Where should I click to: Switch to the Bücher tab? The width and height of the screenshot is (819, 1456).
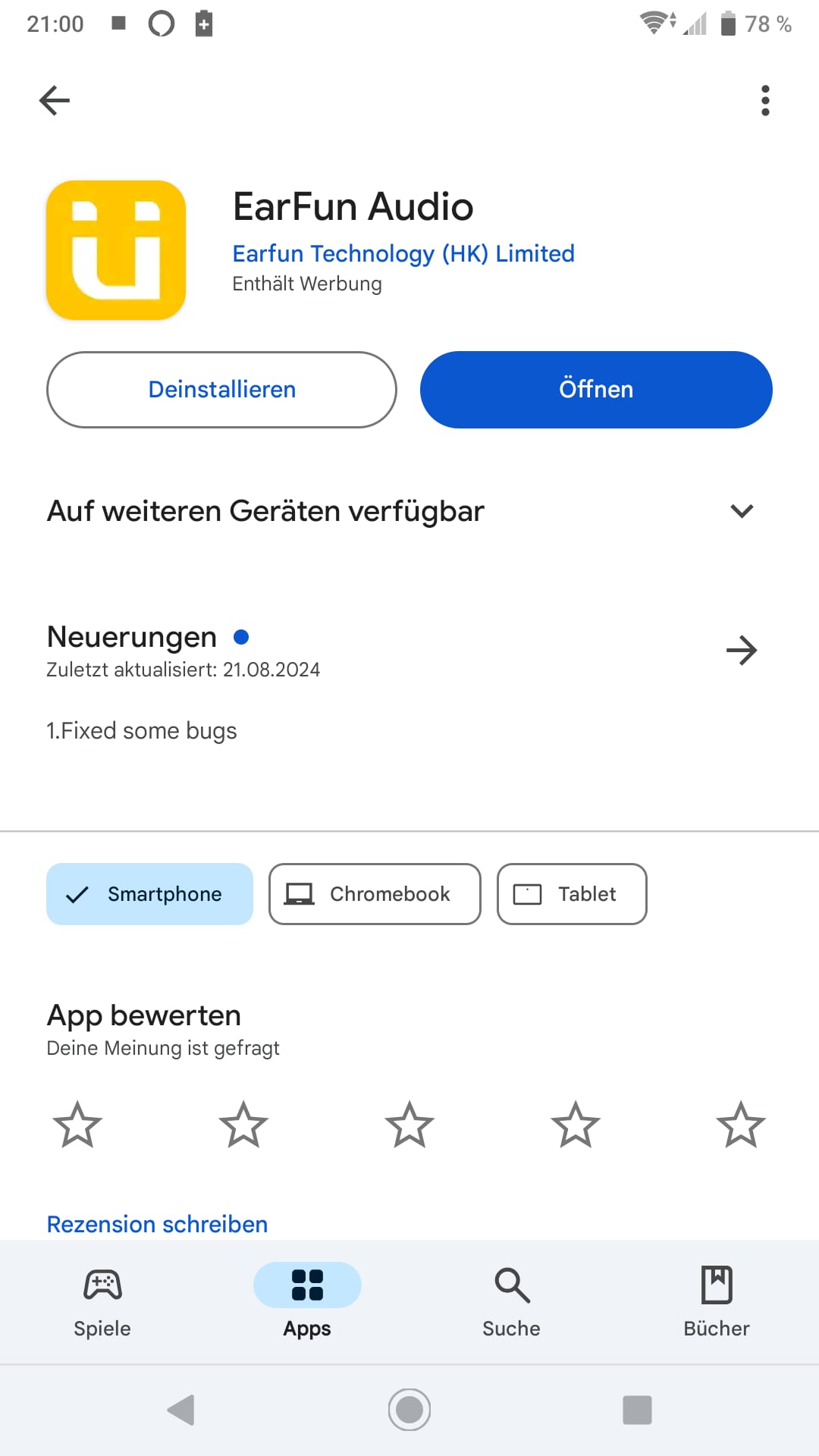tap(717, 1301)
